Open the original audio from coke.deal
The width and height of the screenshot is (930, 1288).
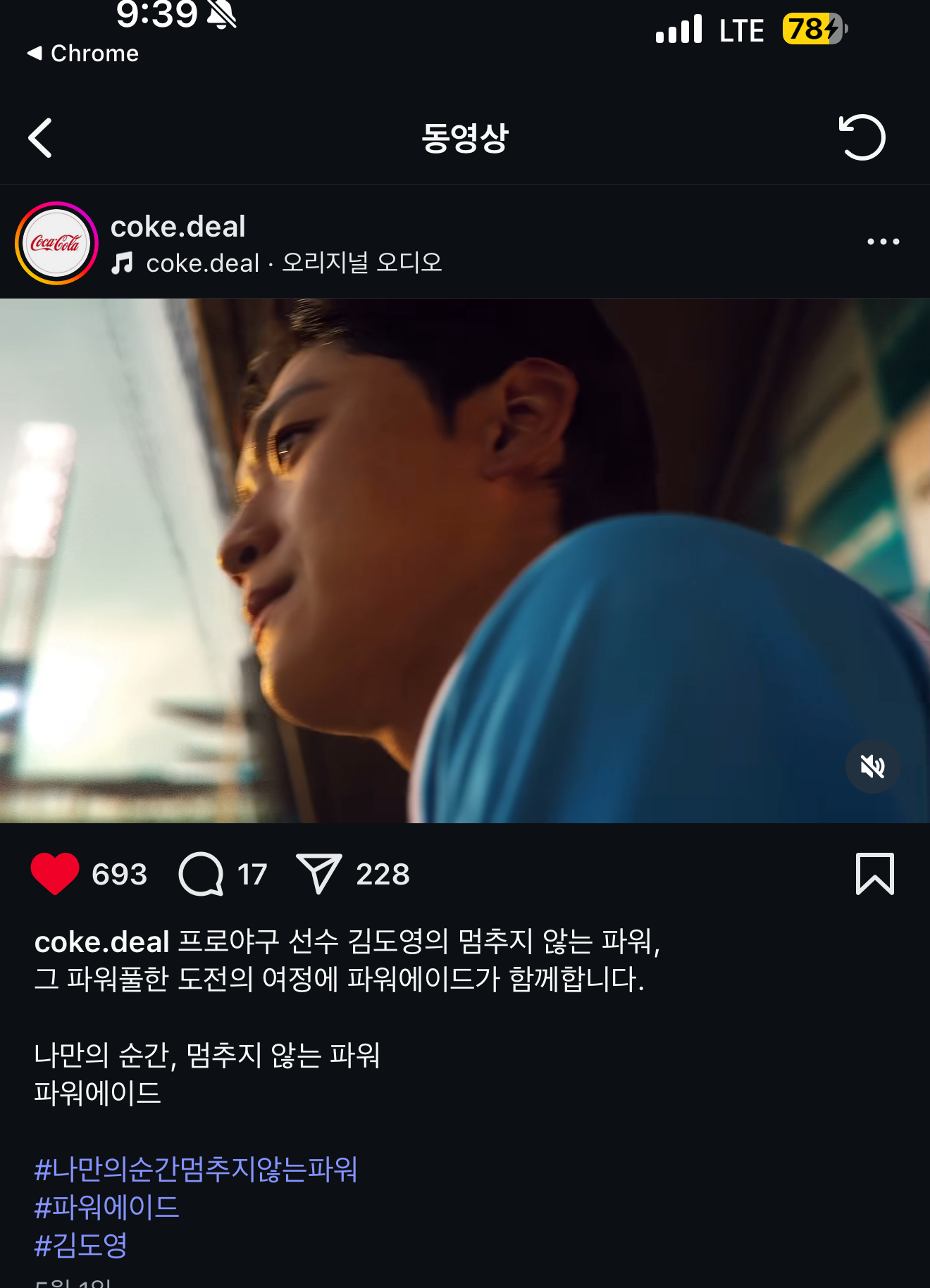pyautogui.click(x=292, y=263)
